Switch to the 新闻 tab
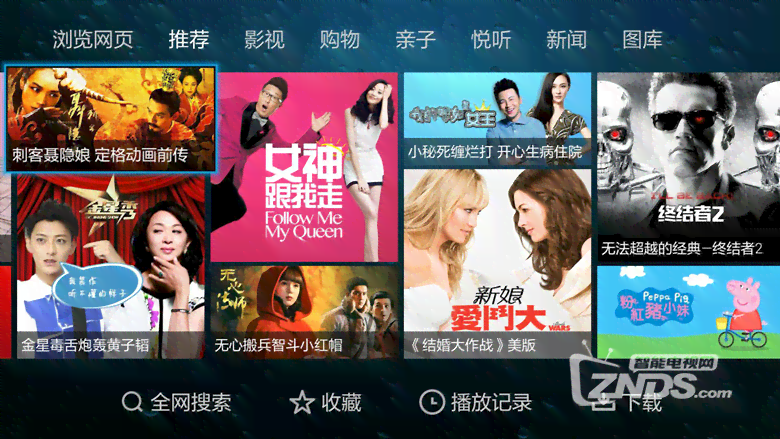The image size is (780, 439). coord(566,41)
